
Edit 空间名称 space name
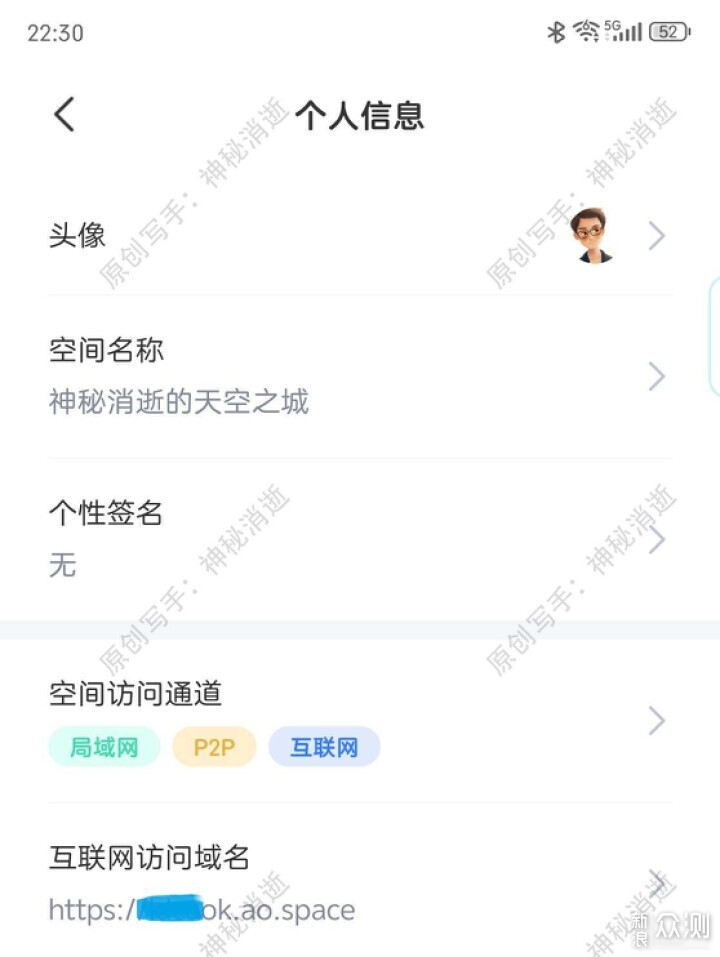[360, 377]
